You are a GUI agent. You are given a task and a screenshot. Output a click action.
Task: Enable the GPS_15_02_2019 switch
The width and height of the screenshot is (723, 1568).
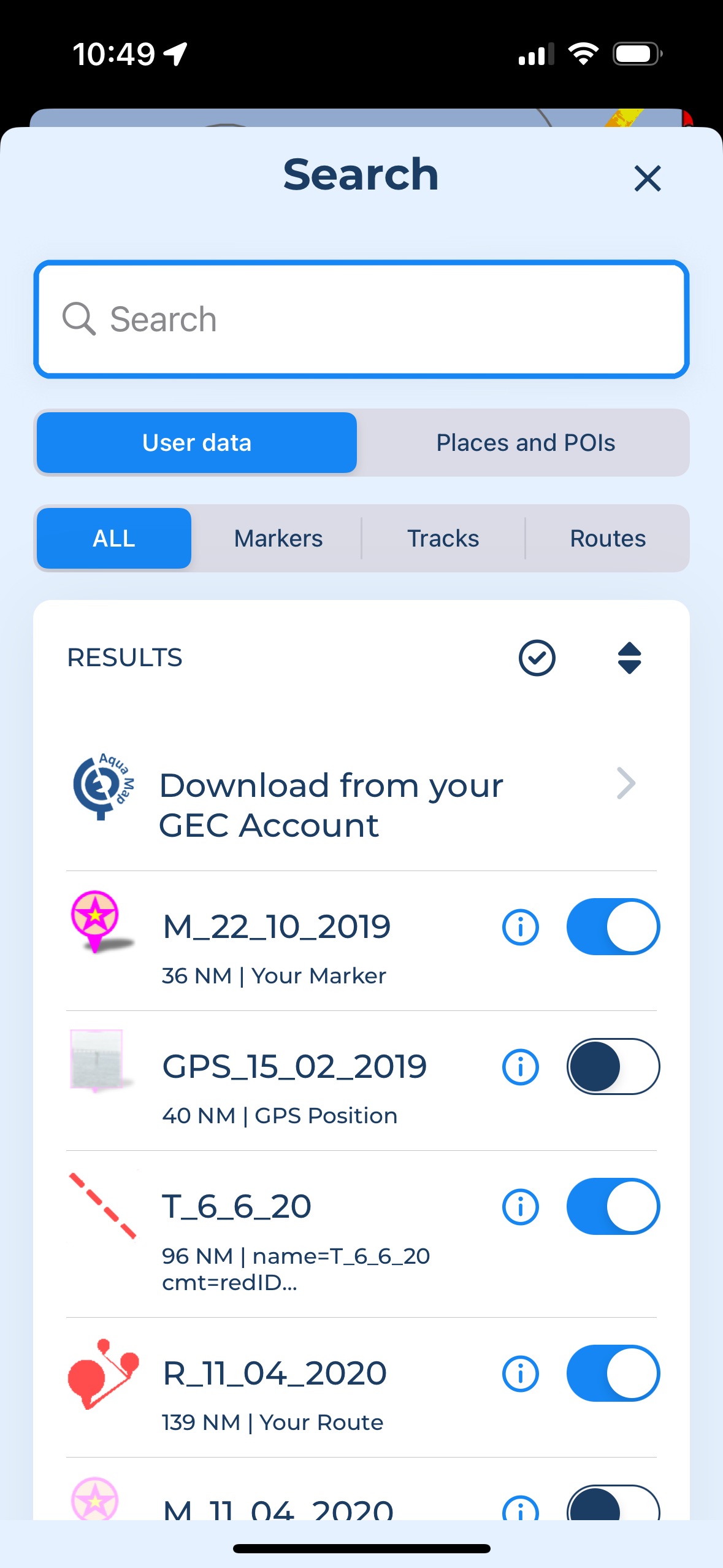(x=613, y=1067)
